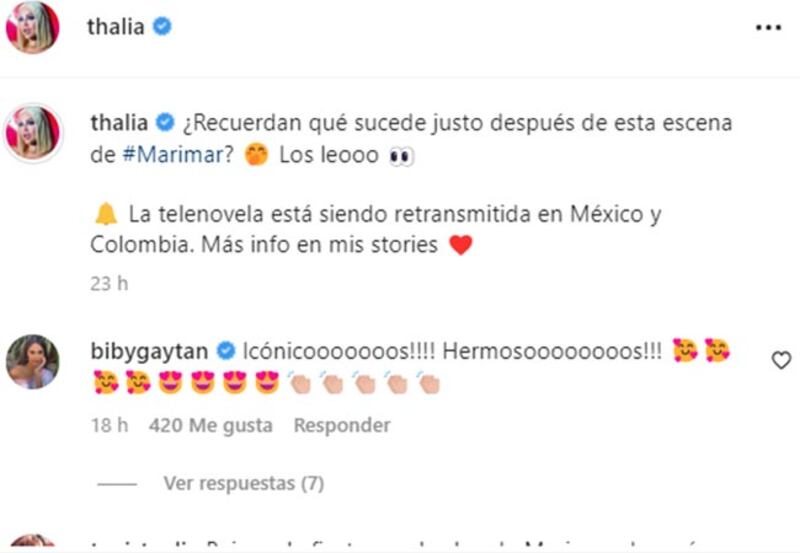
Task: Tap thalia's avatar beside the caption
Action: (33, 132)
